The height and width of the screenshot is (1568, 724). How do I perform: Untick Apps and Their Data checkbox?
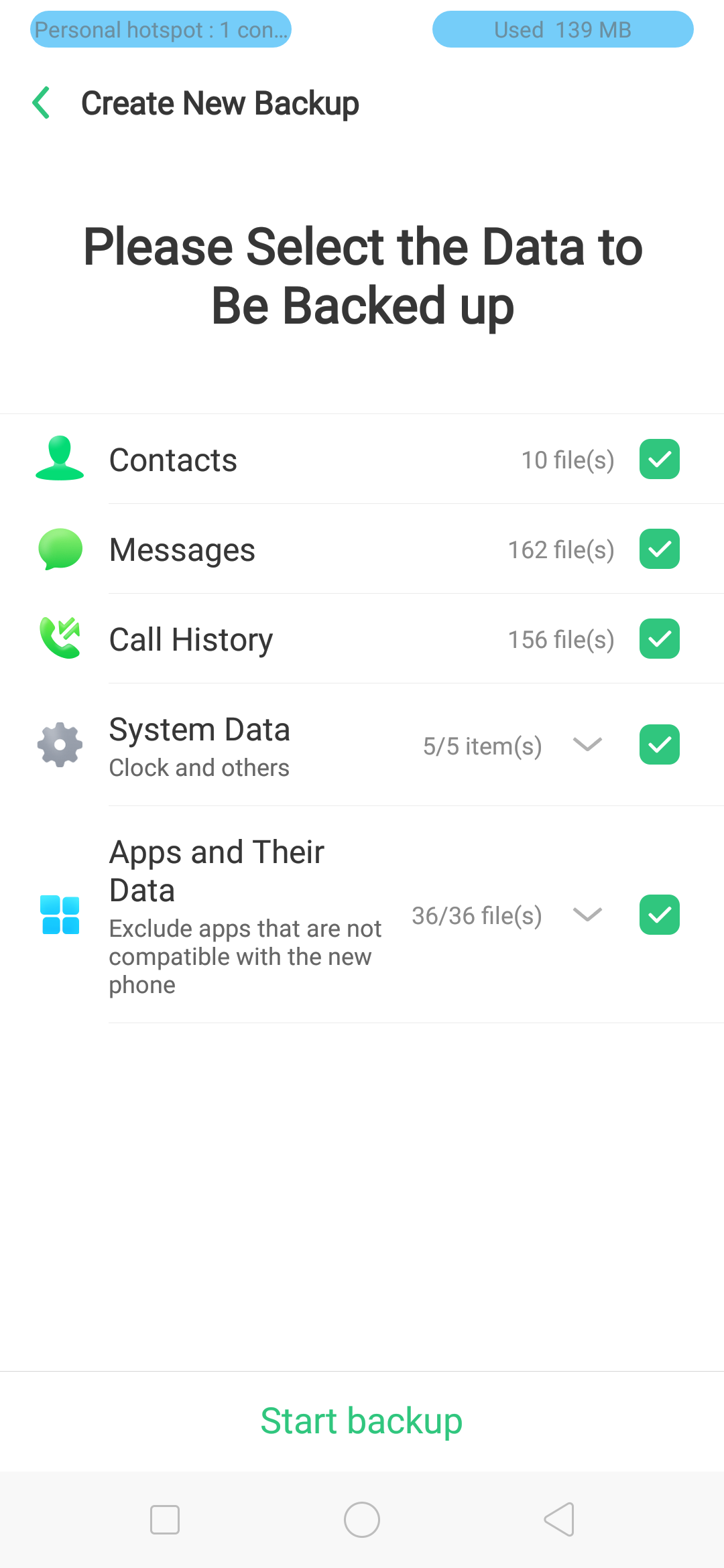(x=660, y=915)
